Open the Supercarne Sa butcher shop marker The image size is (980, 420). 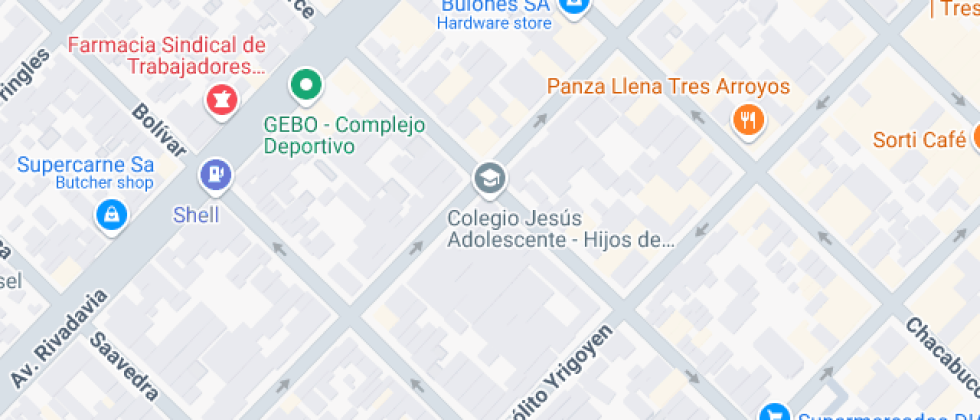coord(110,212)
